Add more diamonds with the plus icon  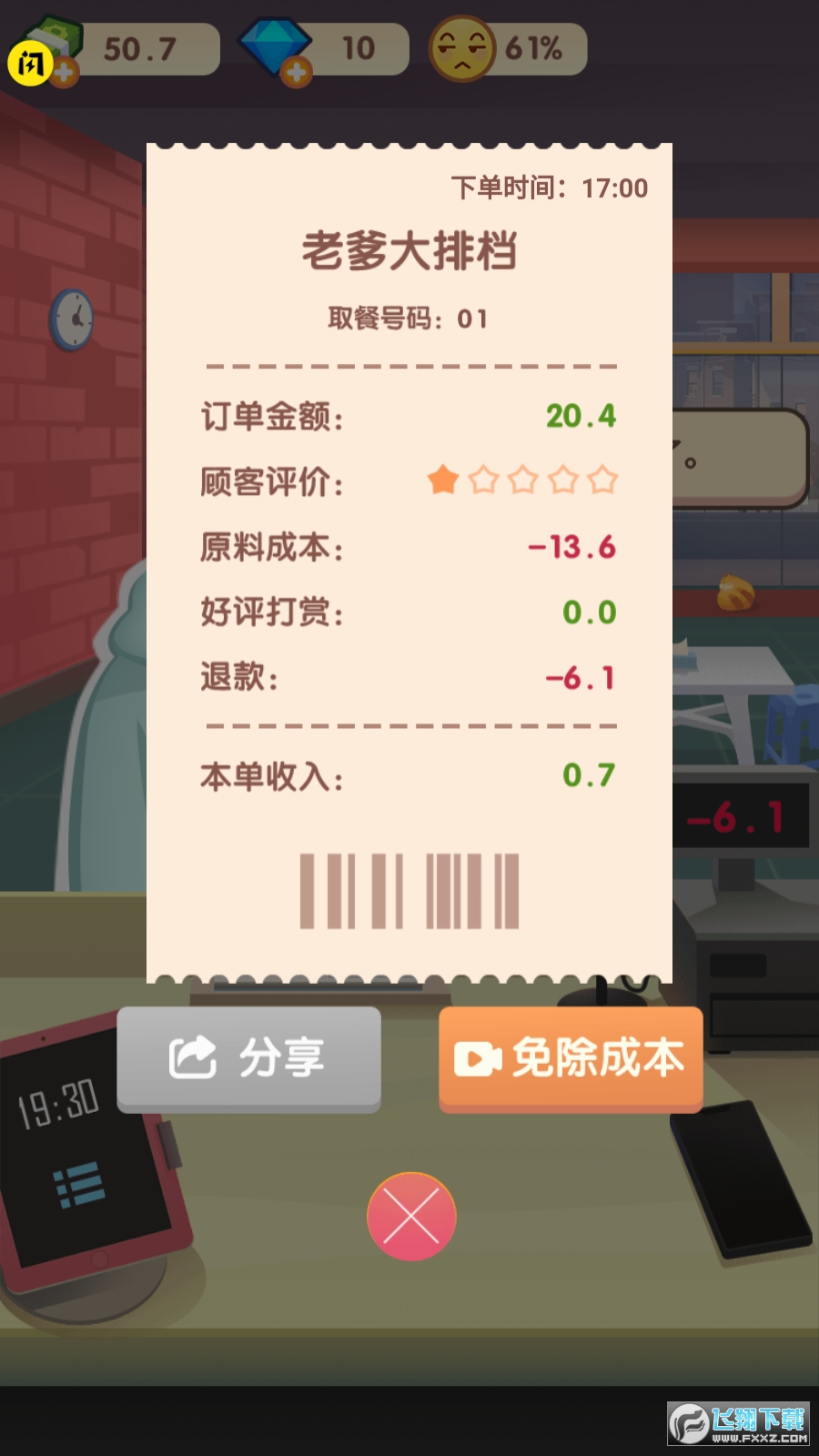297,72
